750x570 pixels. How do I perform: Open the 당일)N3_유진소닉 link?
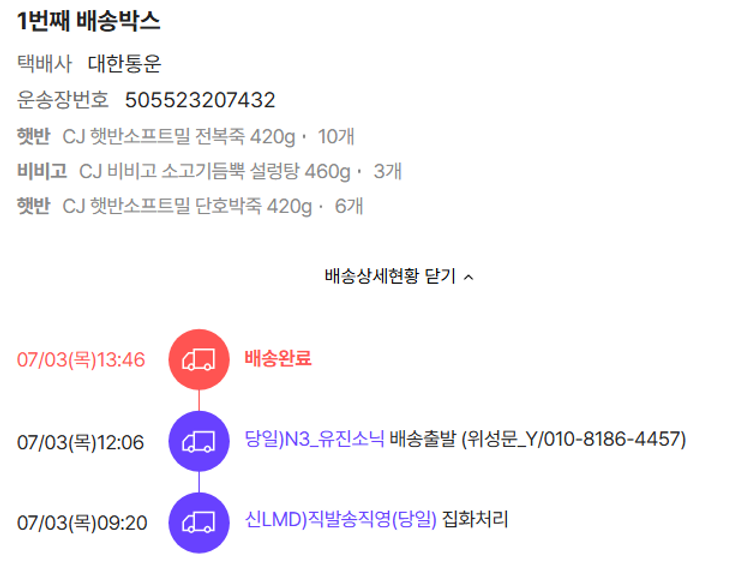[x=314, y=439]
